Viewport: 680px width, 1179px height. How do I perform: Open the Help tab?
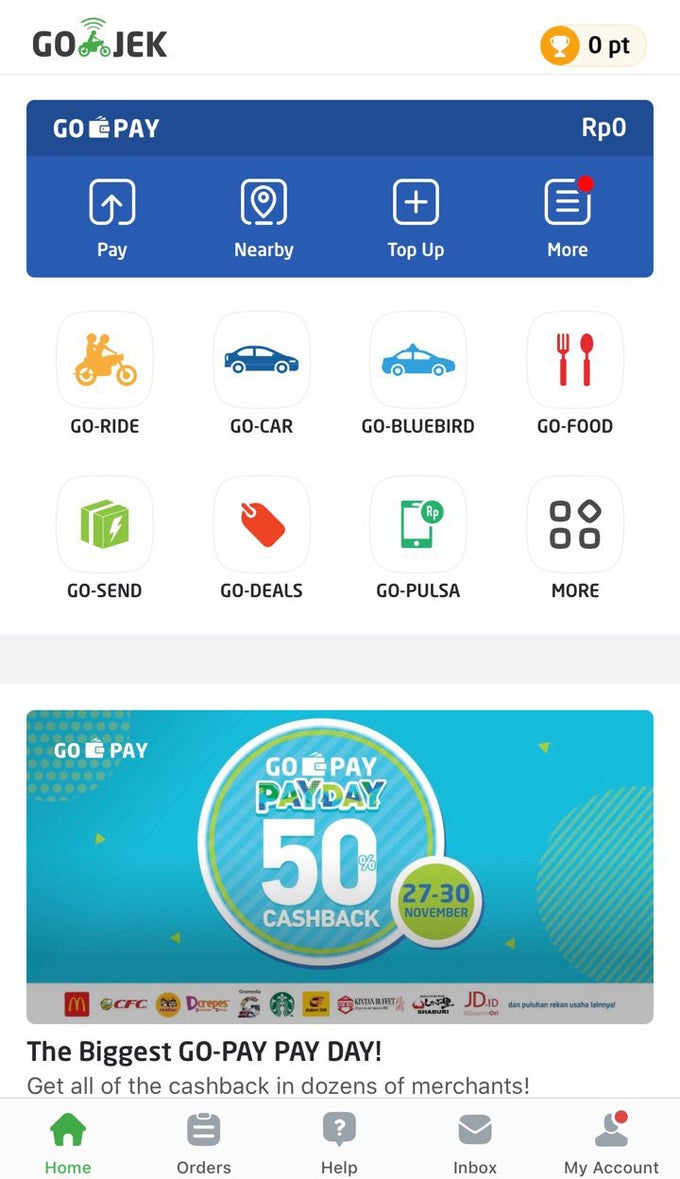[339, 1143]
